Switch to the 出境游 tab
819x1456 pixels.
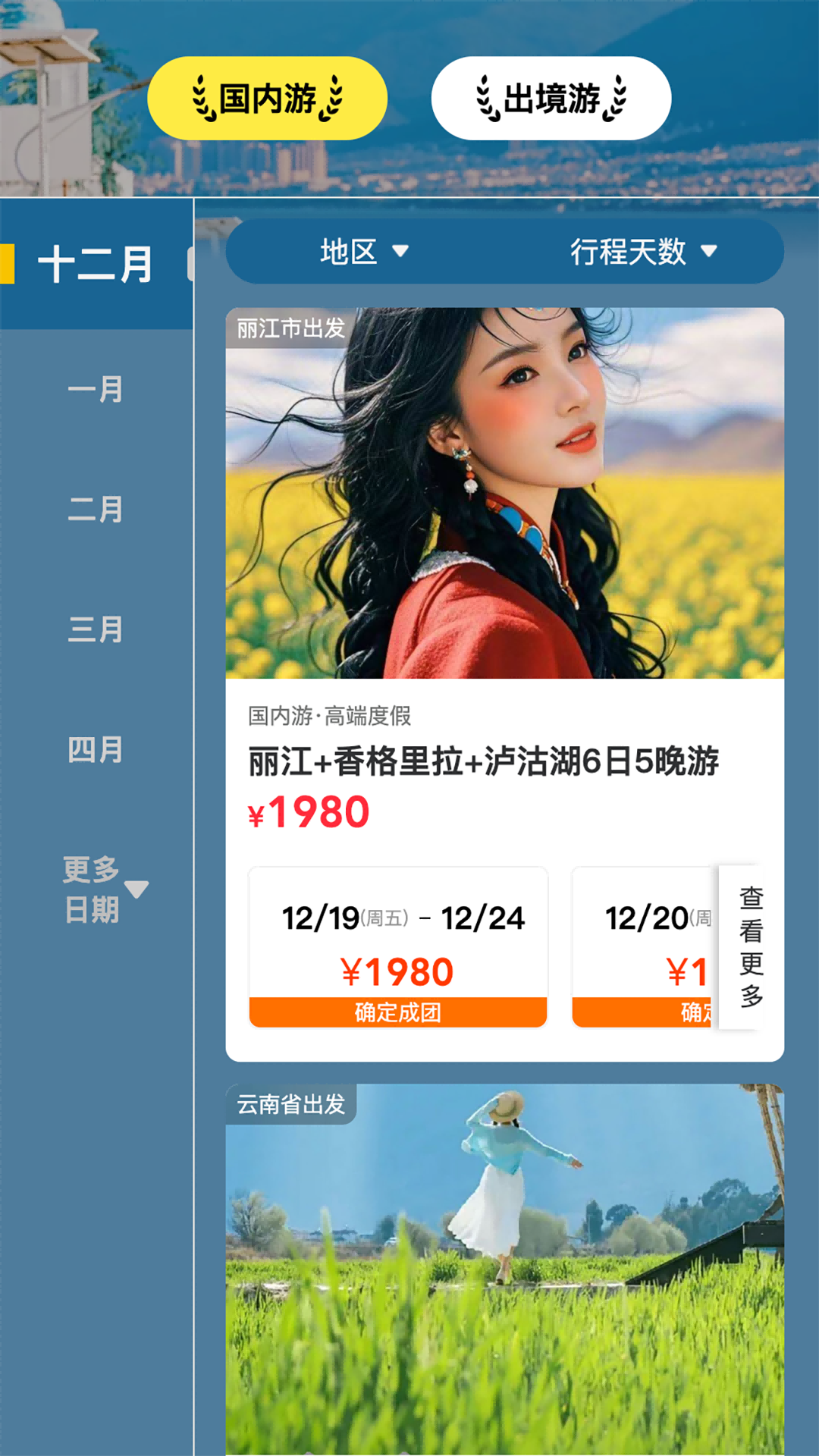pyautogui.click(x=551, y=97)
